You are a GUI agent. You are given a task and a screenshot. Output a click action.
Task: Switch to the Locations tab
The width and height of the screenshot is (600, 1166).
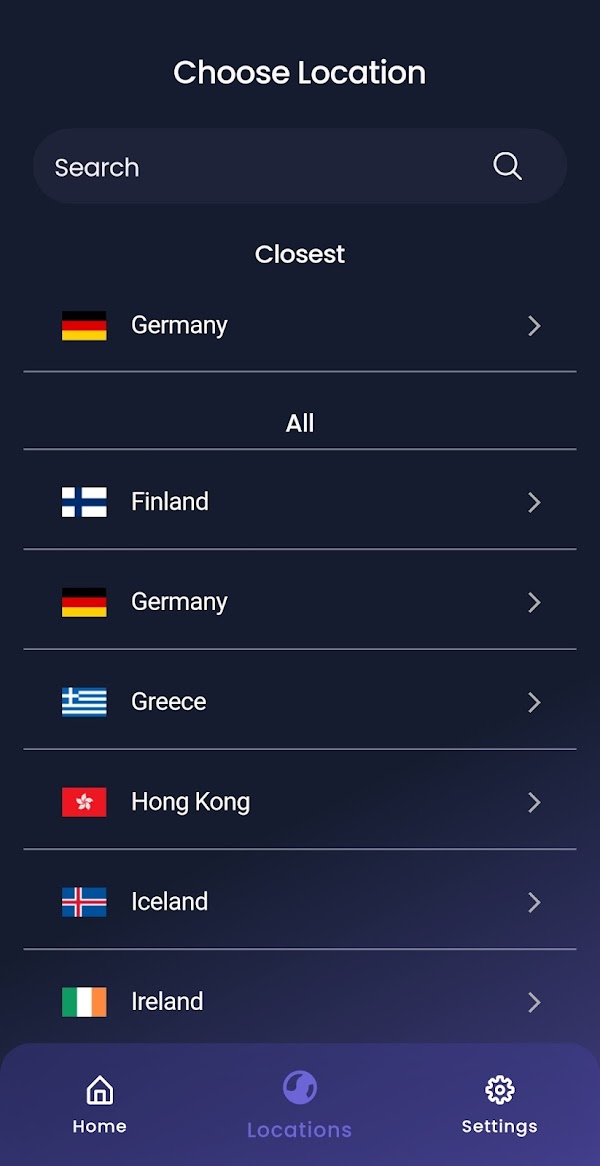tap(299, 1104)
